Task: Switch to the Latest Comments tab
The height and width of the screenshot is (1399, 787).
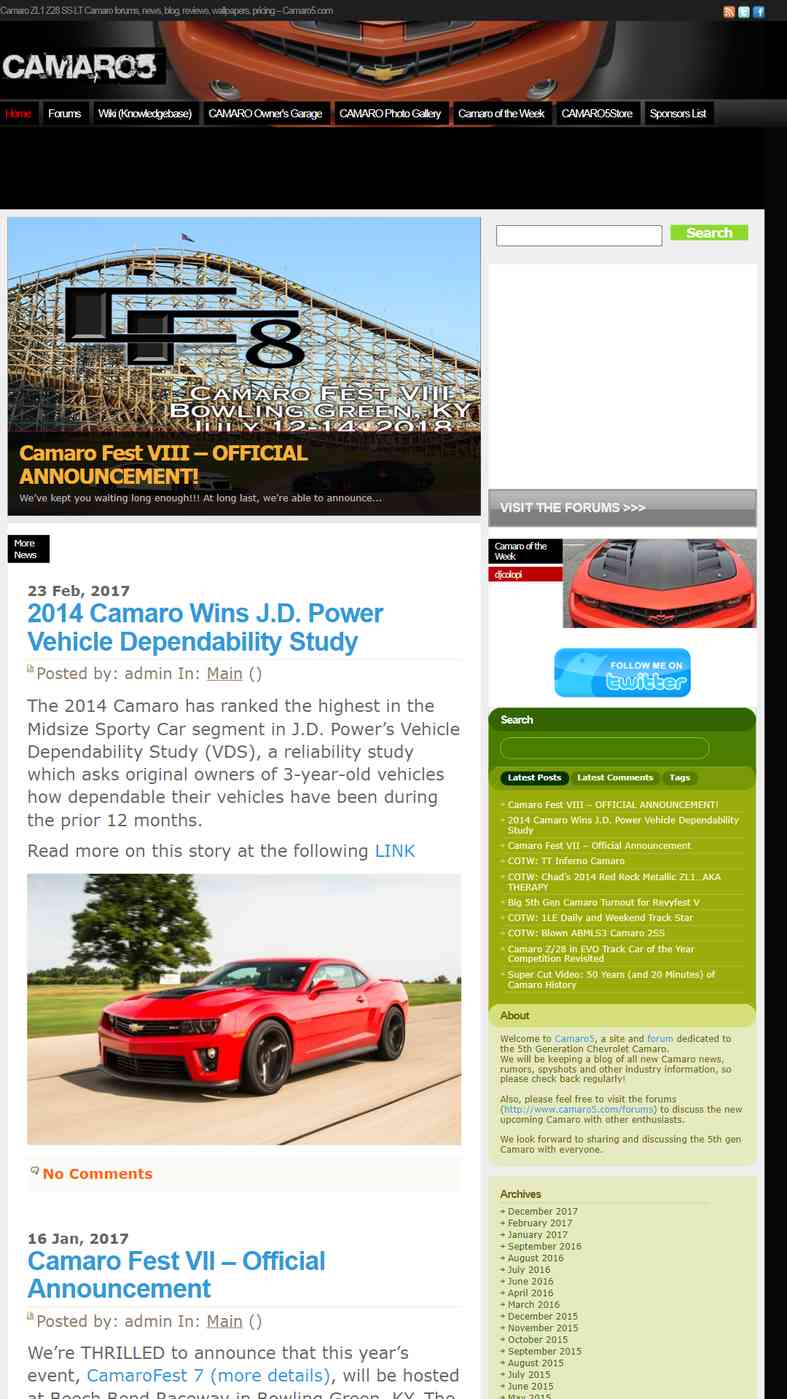Action: click(x=615, y=777)
